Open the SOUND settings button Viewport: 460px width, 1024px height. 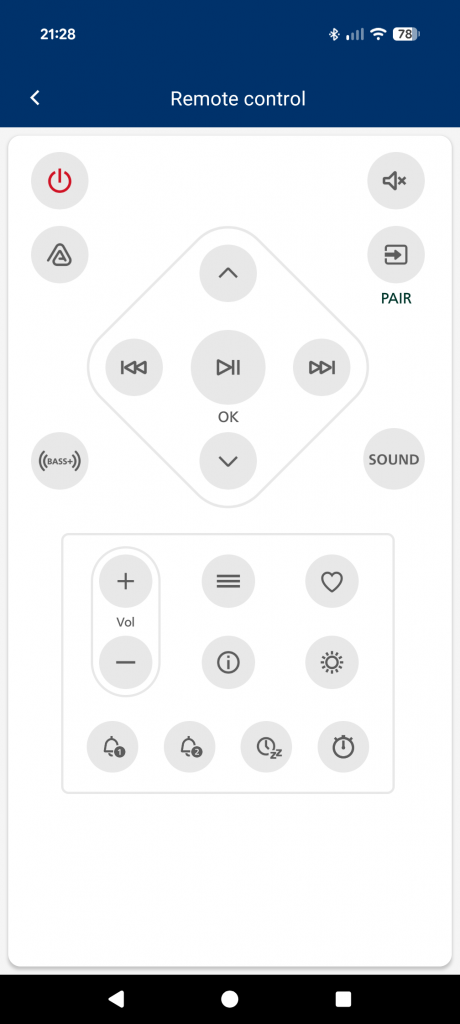pyautogui.click(x=393, y=459)
